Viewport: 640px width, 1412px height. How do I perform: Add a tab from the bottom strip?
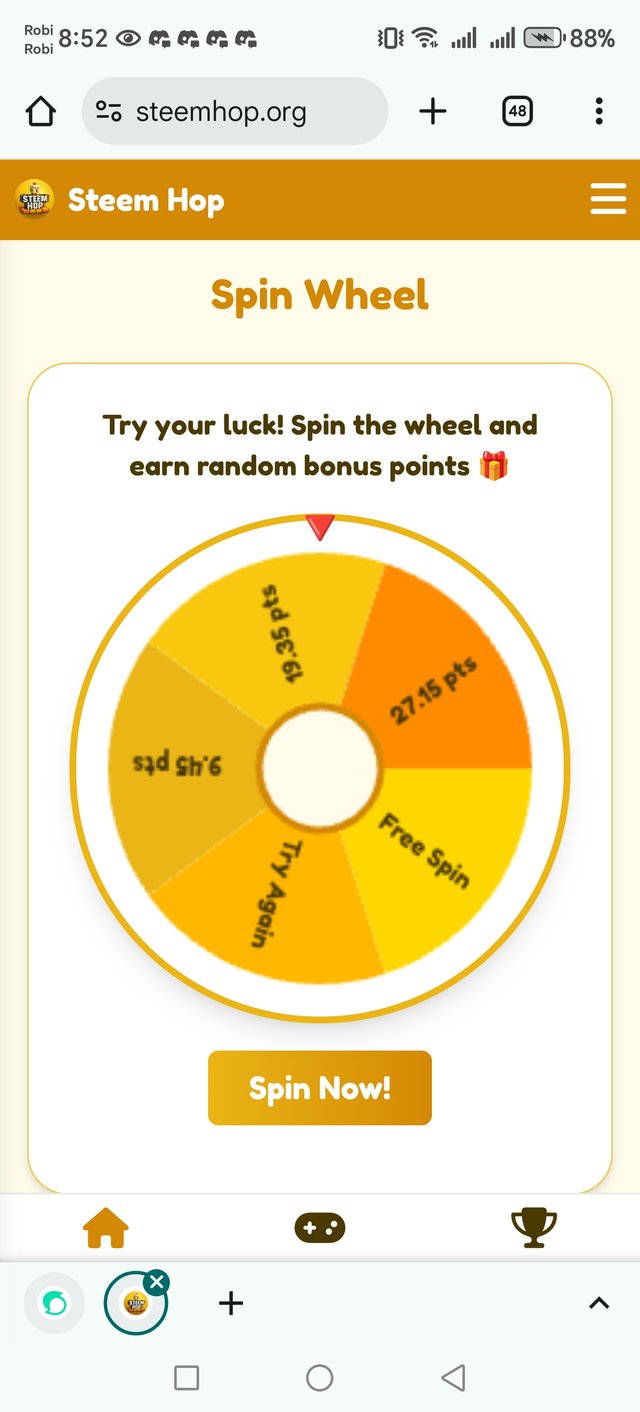point(231,1303)
